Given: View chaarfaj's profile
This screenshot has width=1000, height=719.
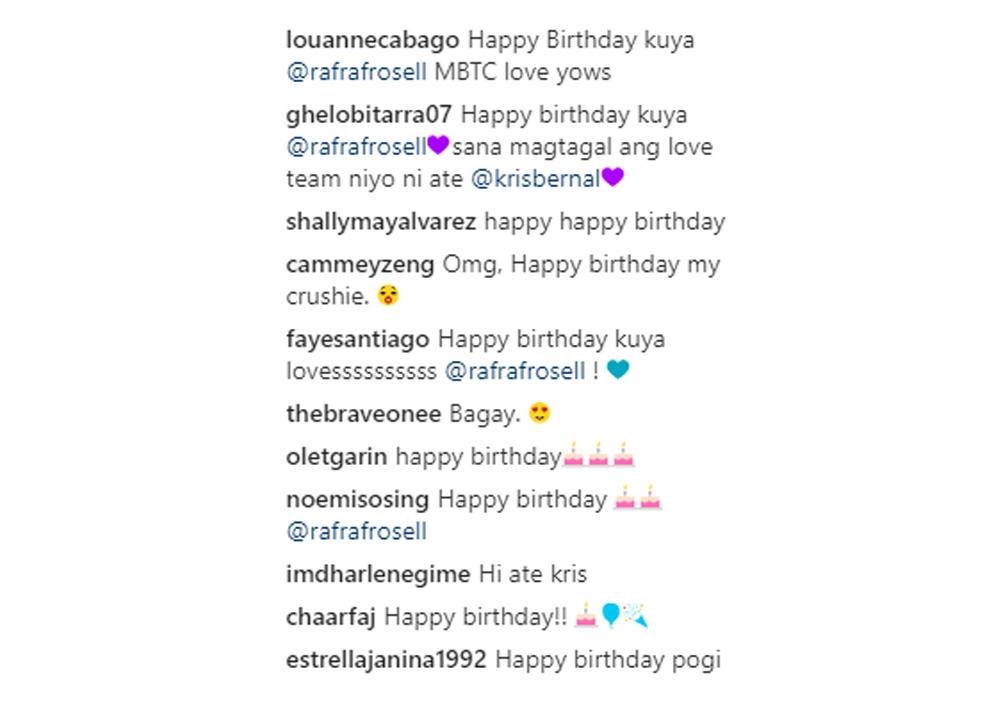Looking at the screenshot, I should pos(330,617).
